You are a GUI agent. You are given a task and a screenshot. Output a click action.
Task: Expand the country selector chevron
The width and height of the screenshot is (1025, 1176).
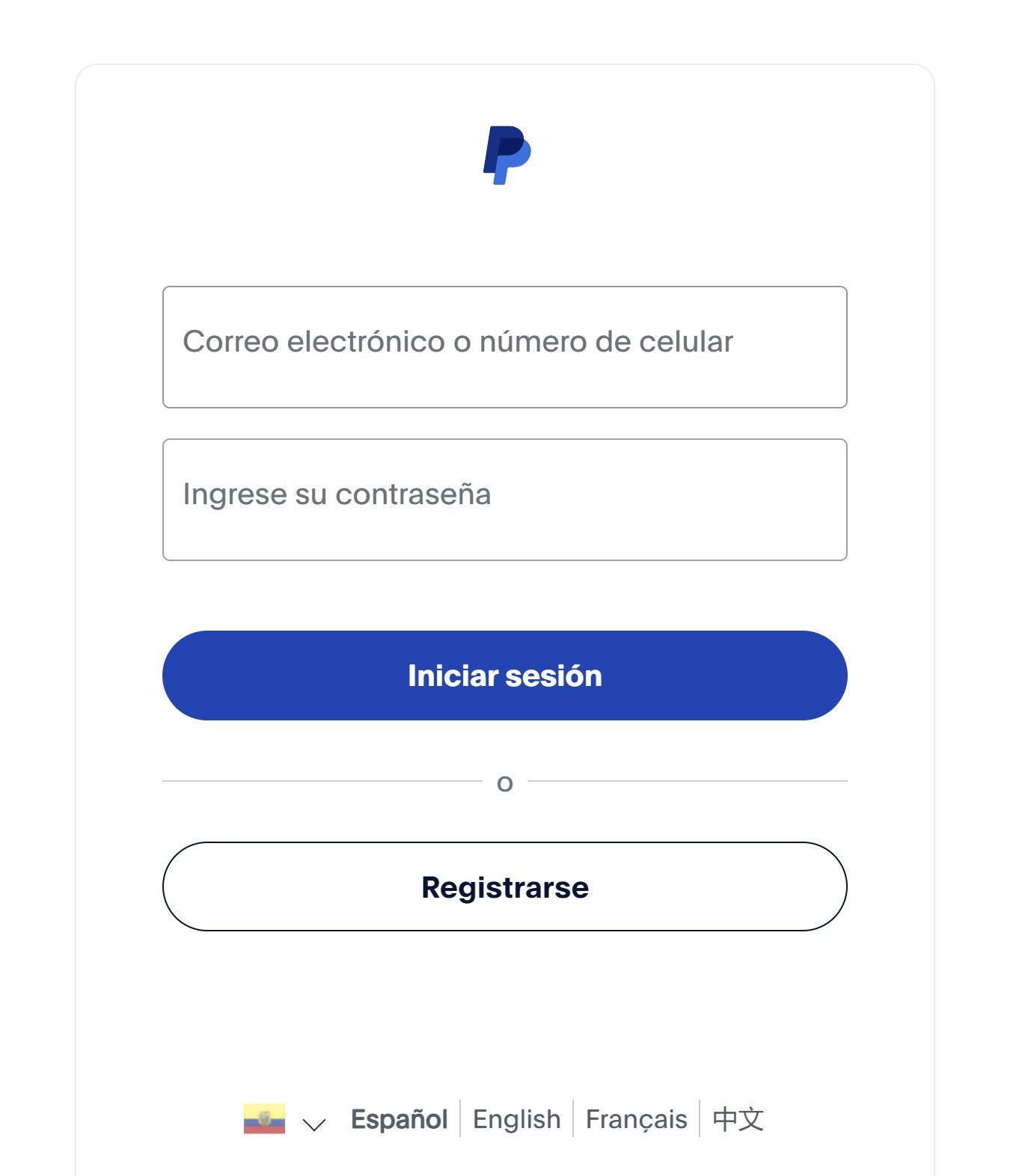click(x=314, y=1122)
